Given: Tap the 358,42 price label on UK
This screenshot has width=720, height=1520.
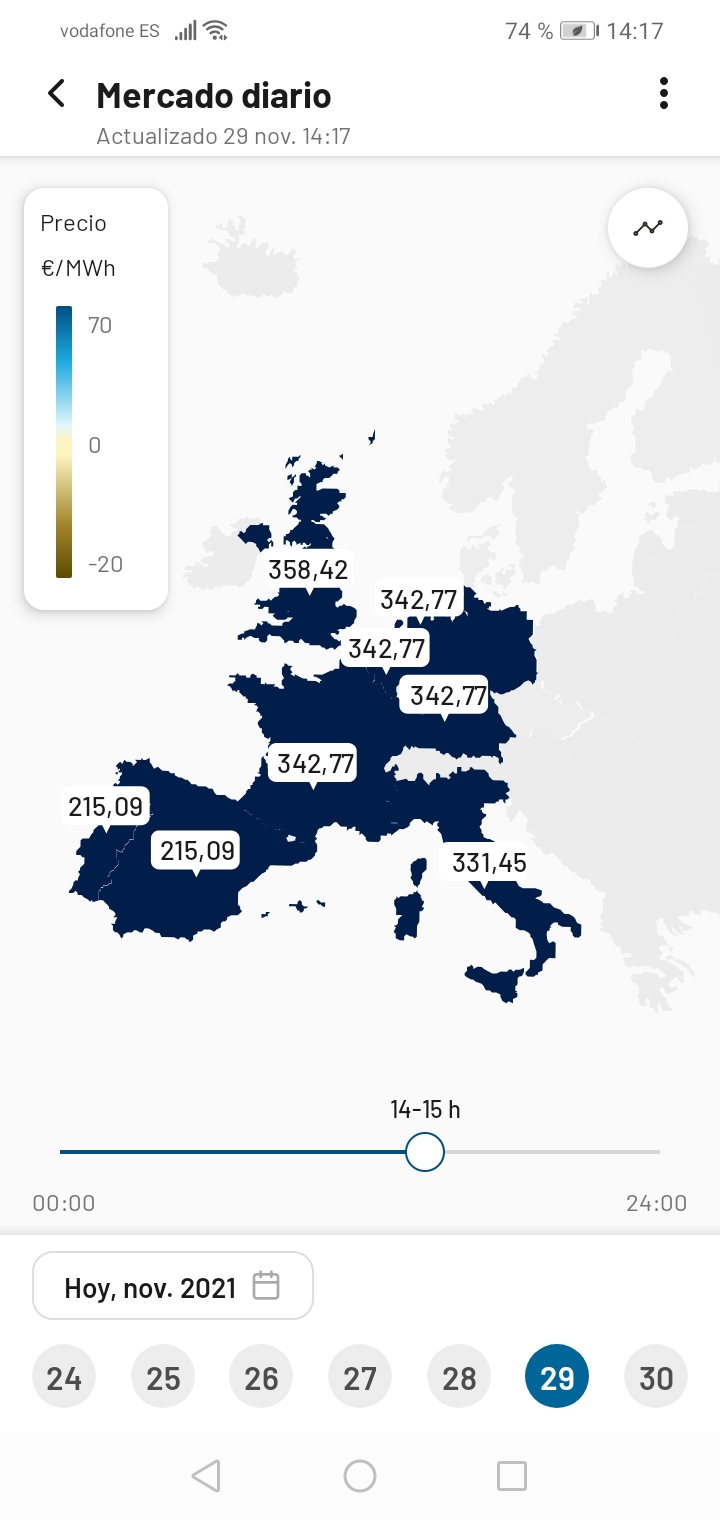Looking at the screenshot, I should click(x=308, y=570).
